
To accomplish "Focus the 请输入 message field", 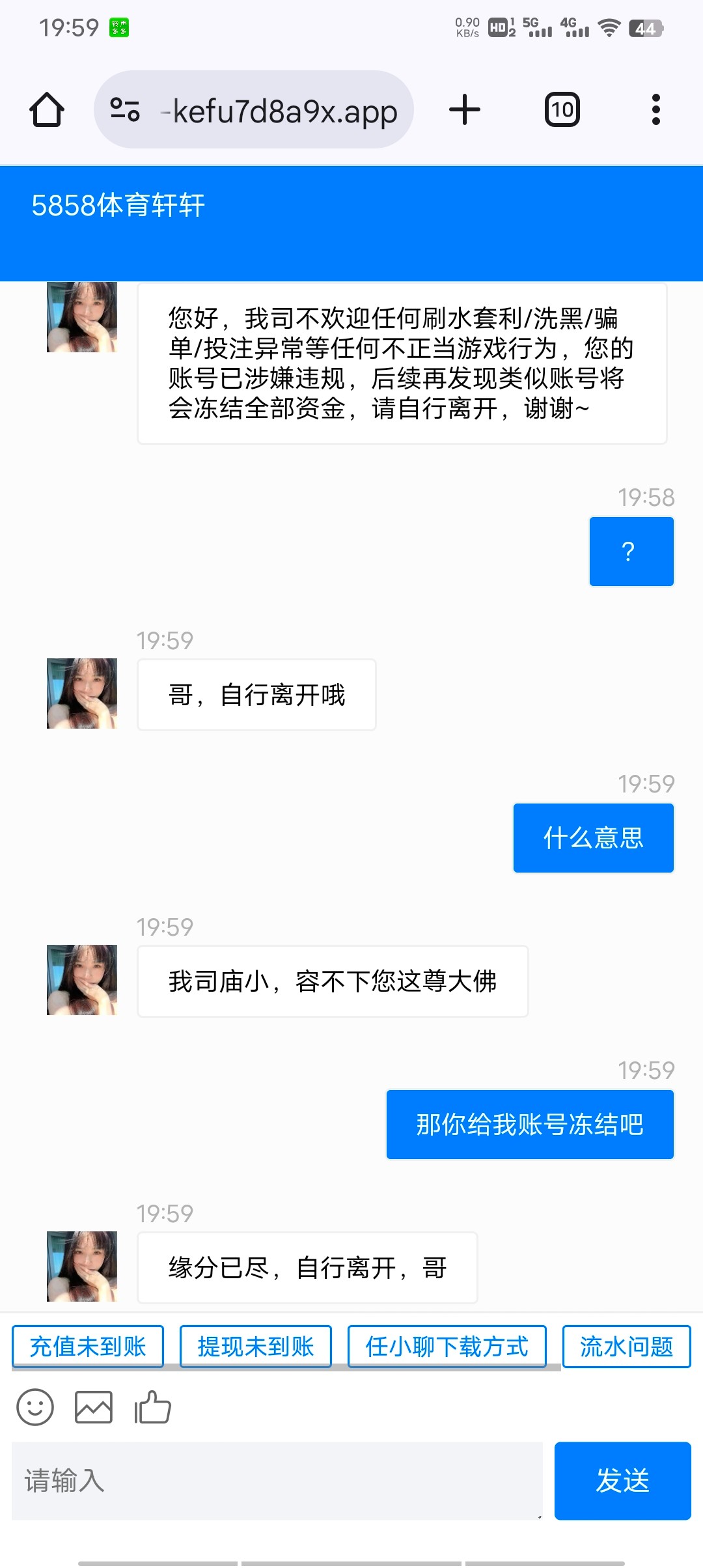I will [x=277, y=1481].
